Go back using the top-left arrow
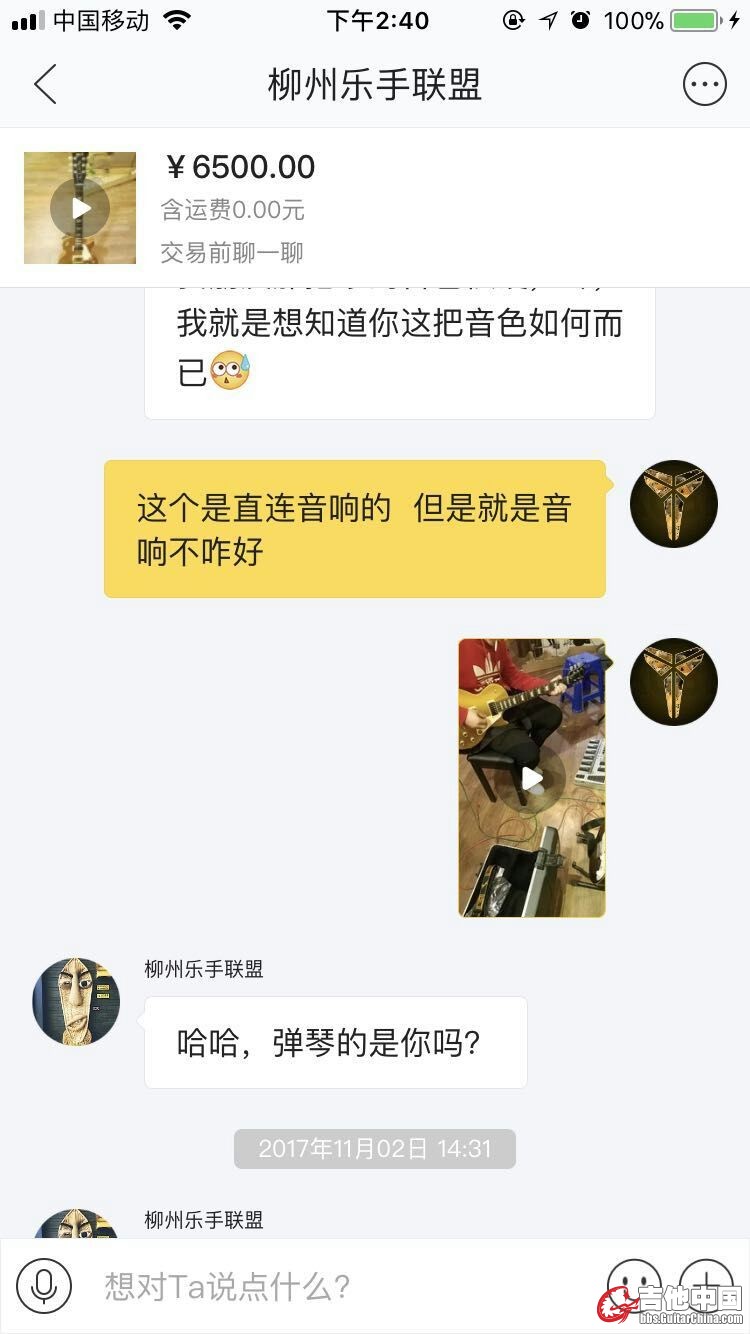The image size is (750, 1334). click(45, 85)
